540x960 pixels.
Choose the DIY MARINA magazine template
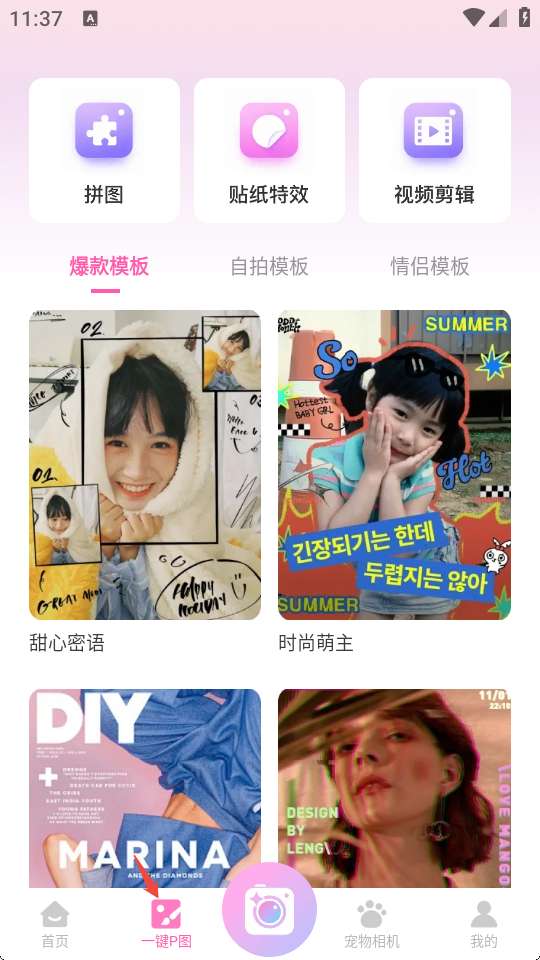(x=145, y=789)
